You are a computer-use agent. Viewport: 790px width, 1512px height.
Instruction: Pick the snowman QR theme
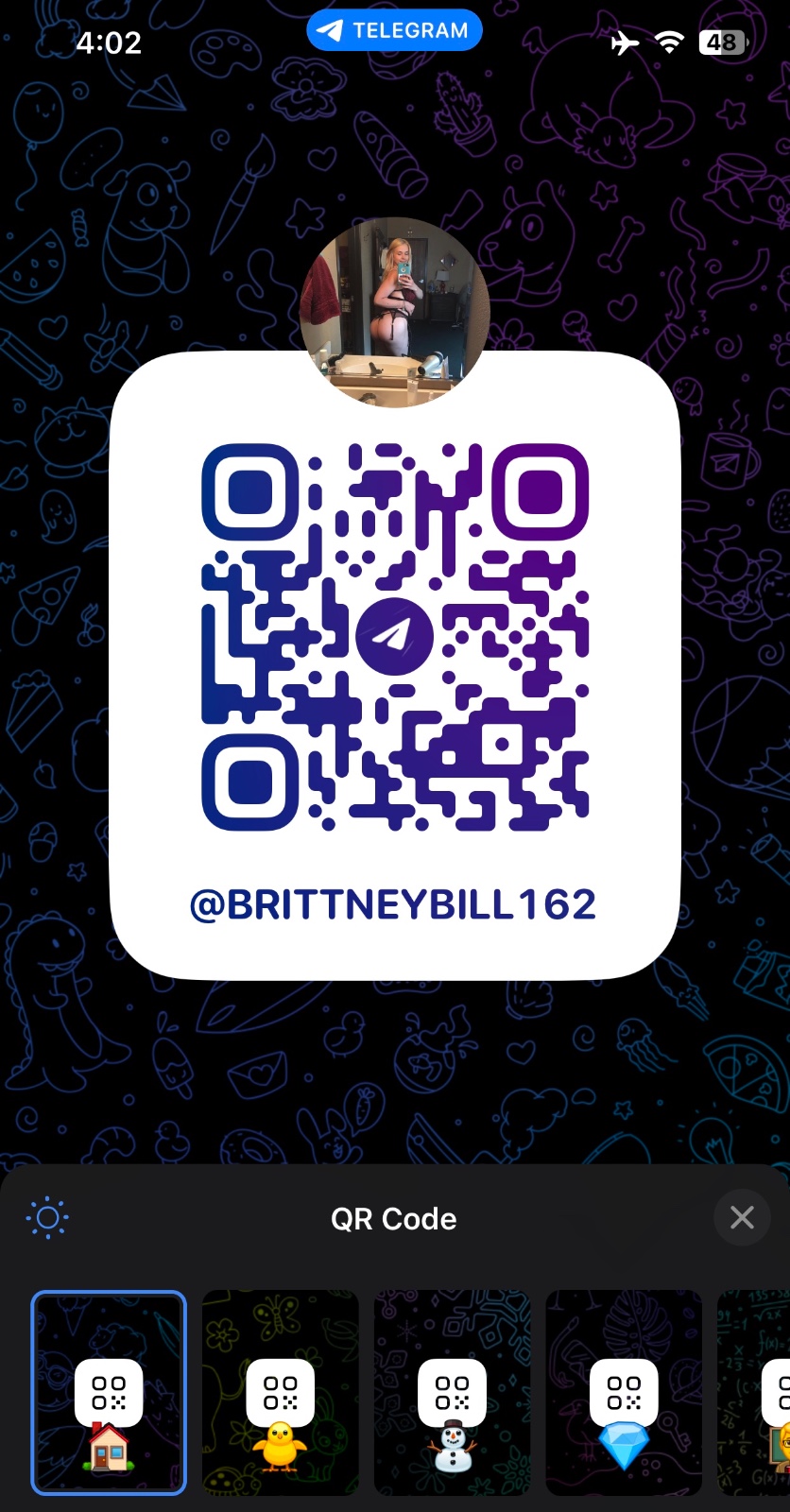tap(453, 1392)
